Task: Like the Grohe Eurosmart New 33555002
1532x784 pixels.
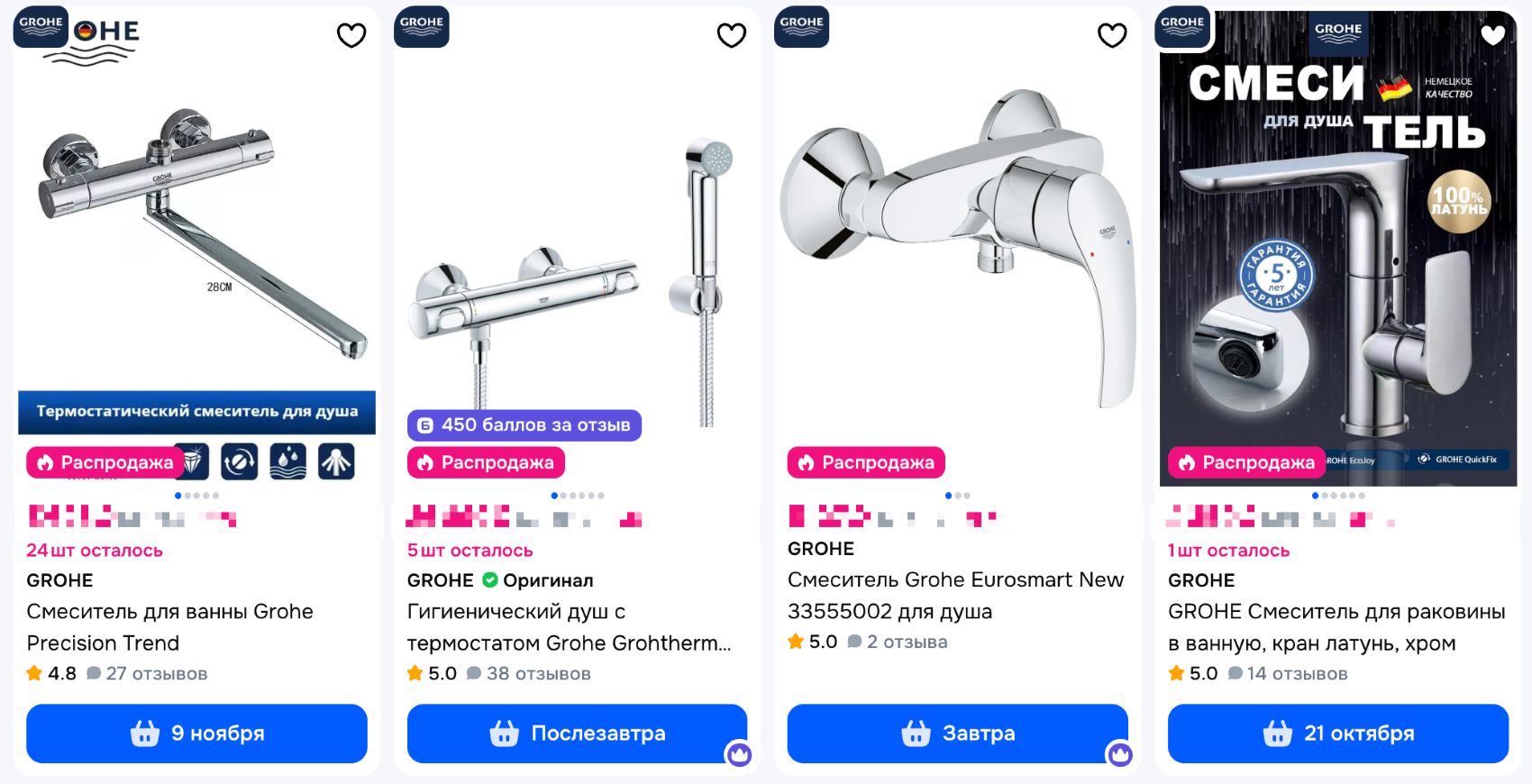Action: click(x=1112, y=35)
